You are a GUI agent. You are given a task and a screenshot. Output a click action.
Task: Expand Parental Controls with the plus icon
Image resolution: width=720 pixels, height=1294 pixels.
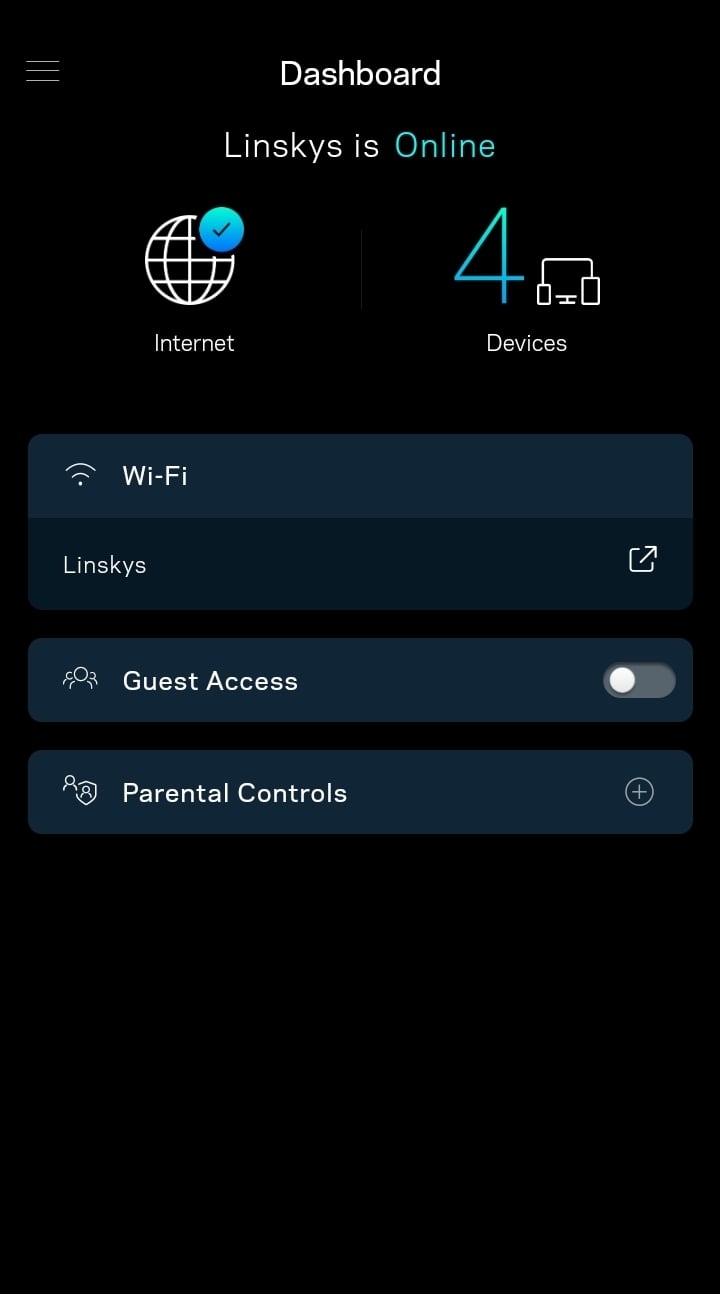point(639,791)
